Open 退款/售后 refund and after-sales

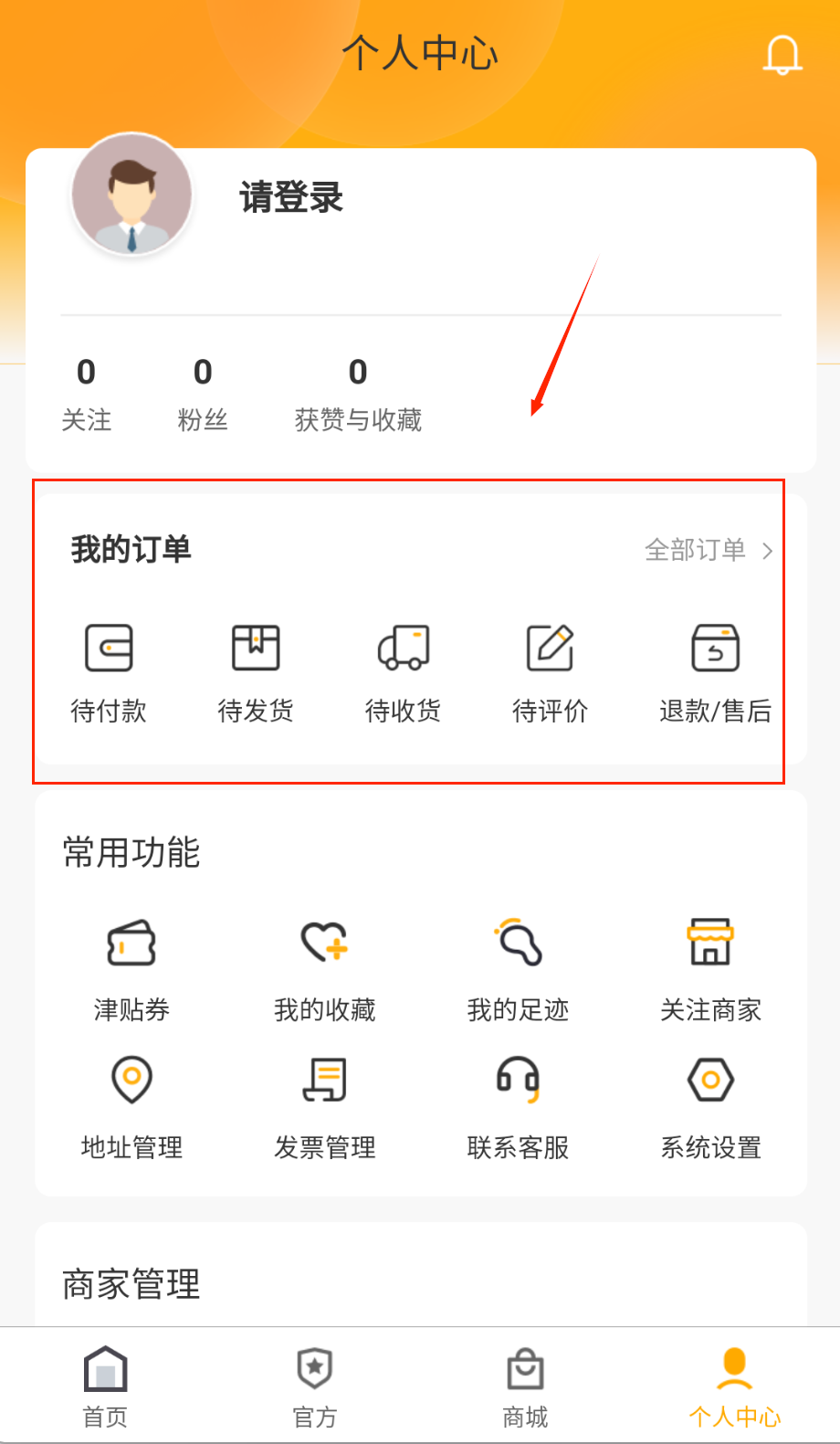pyautogui.click(x=715, y=671)
